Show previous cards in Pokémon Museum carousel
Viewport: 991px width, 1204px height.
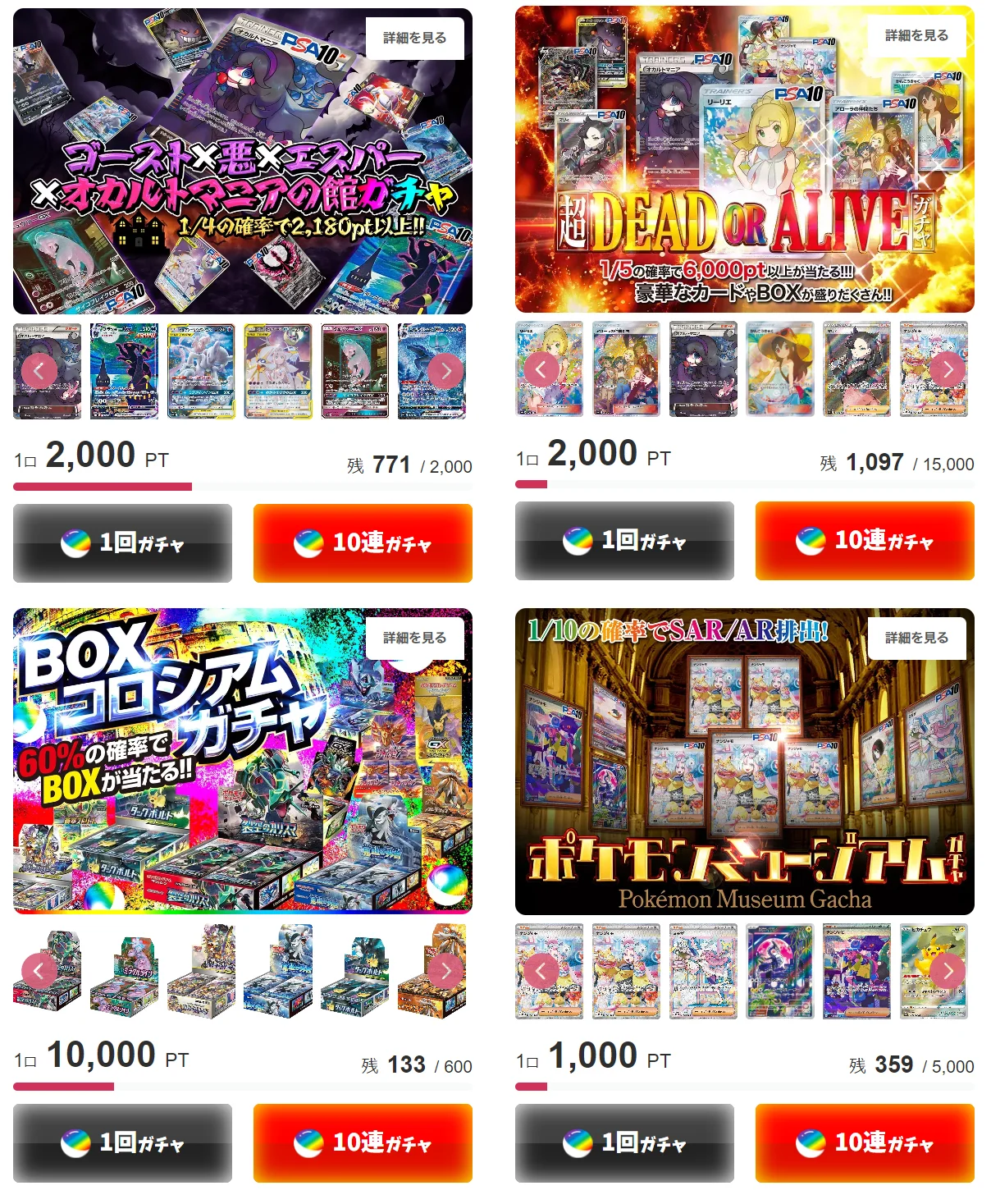click(x=541, y=971)
